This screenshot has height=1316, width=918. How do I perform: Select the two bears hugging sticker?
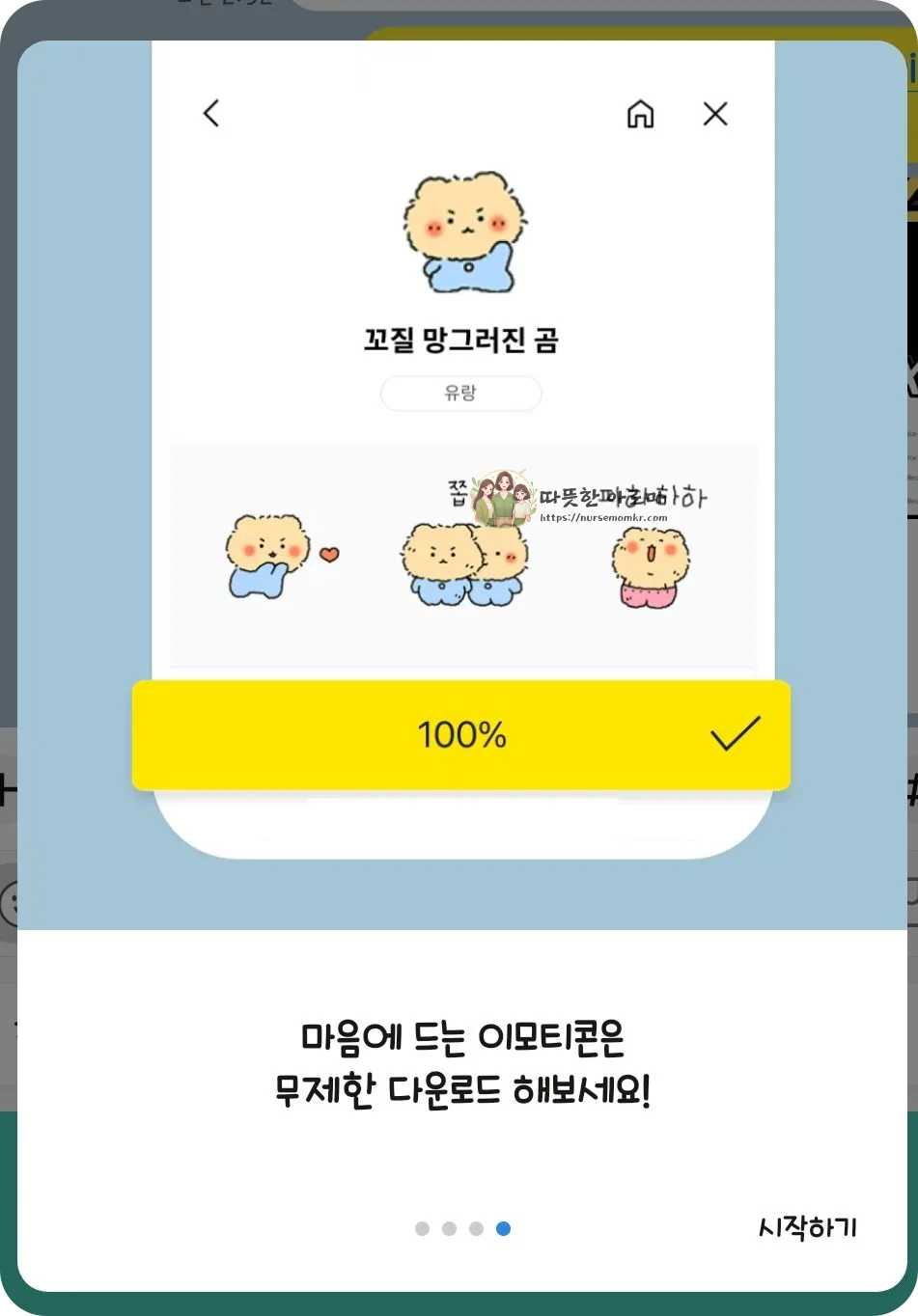pyautogui.click(x=463, y=564)
